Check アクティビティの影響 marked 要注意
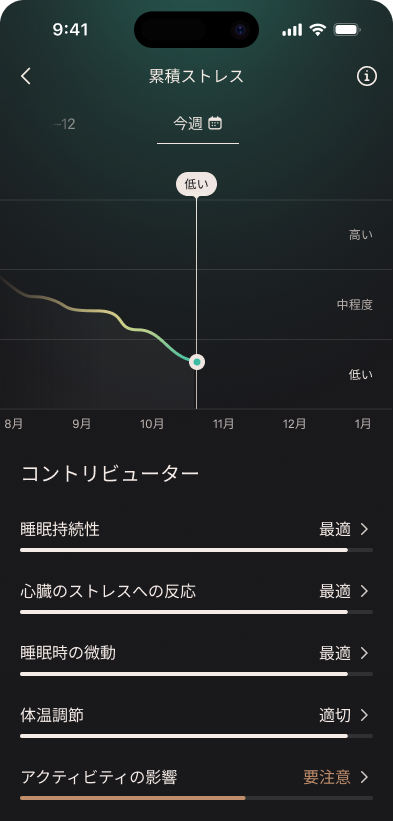Screen dimensions: 393x821 [x=196, y=782]
